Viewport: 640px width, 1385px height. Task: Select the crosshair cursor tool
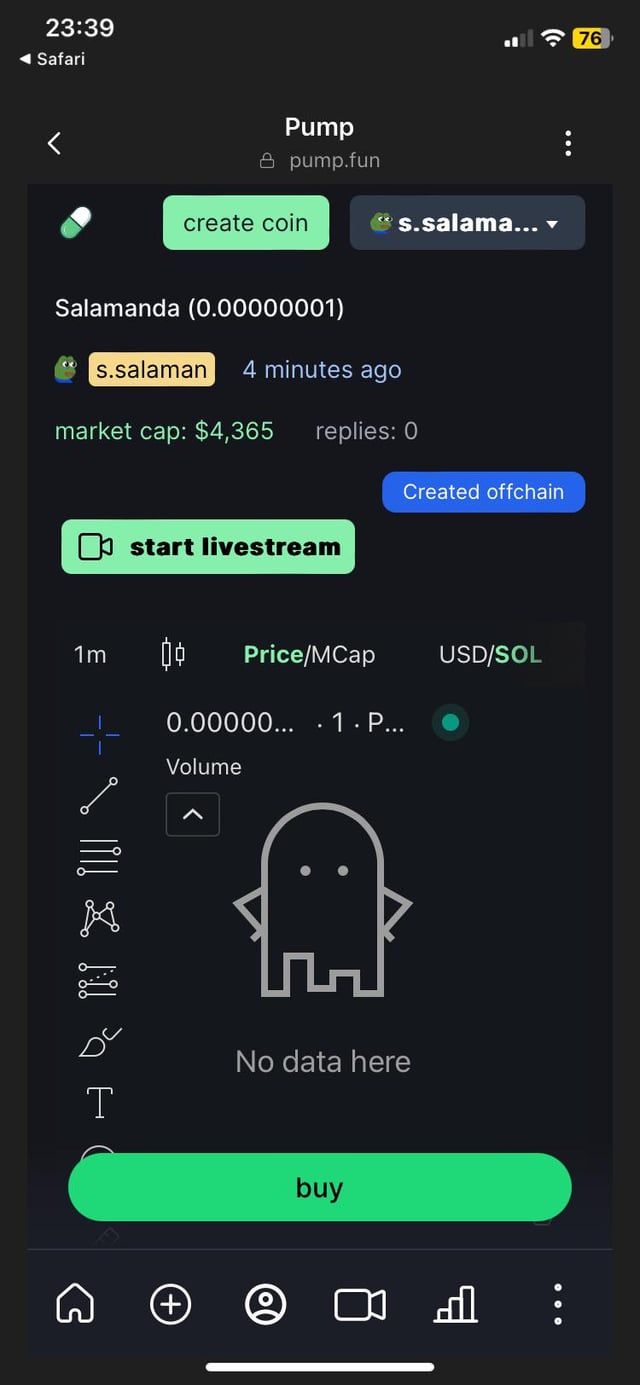99,735
